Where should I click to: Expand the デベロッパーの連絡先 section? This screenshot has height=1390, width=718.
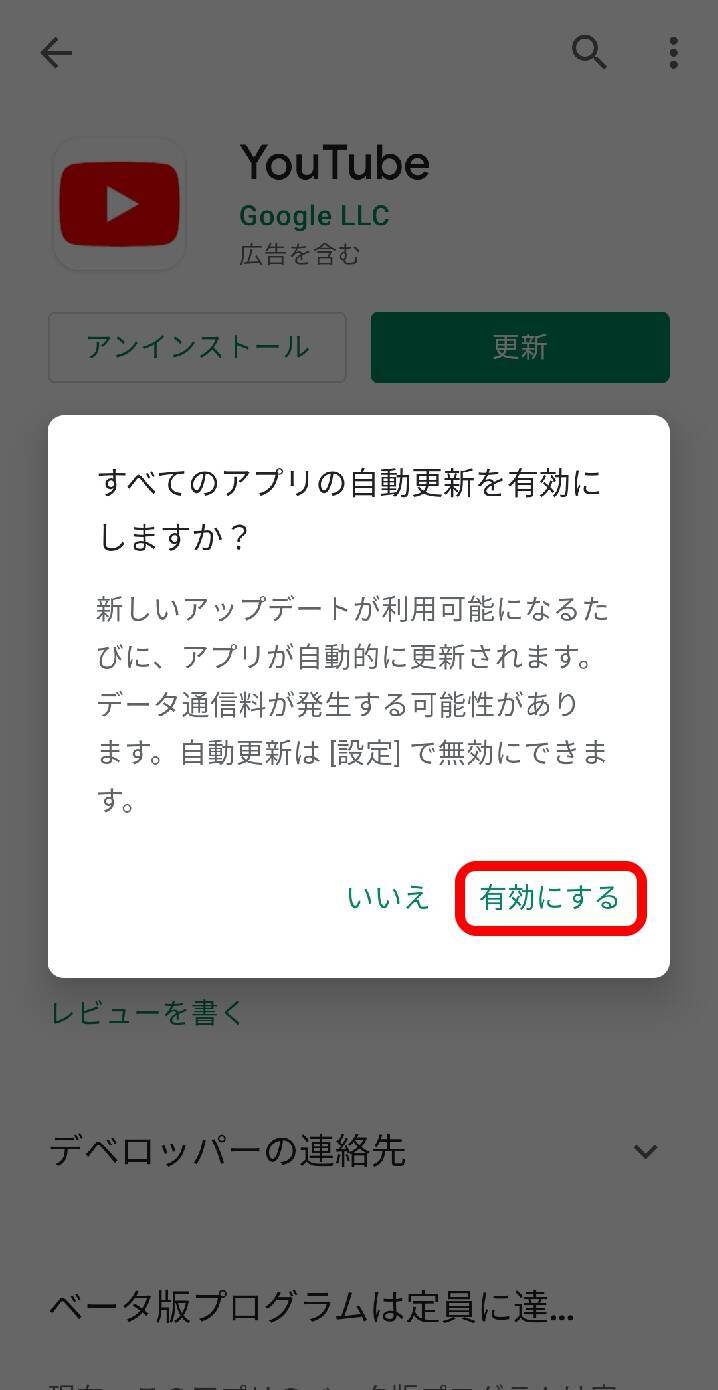(645, 1151)
